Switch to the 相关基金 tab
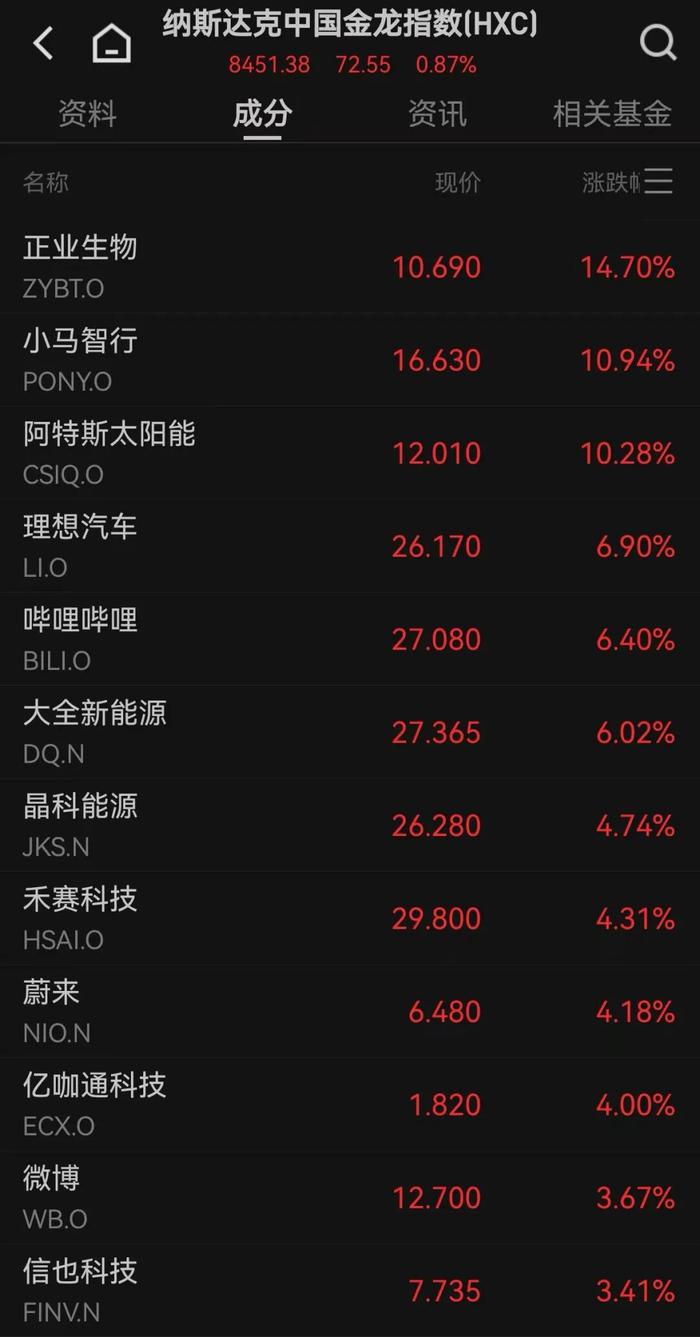This screenshot has height=1337, width=700. tap(612, 113)
